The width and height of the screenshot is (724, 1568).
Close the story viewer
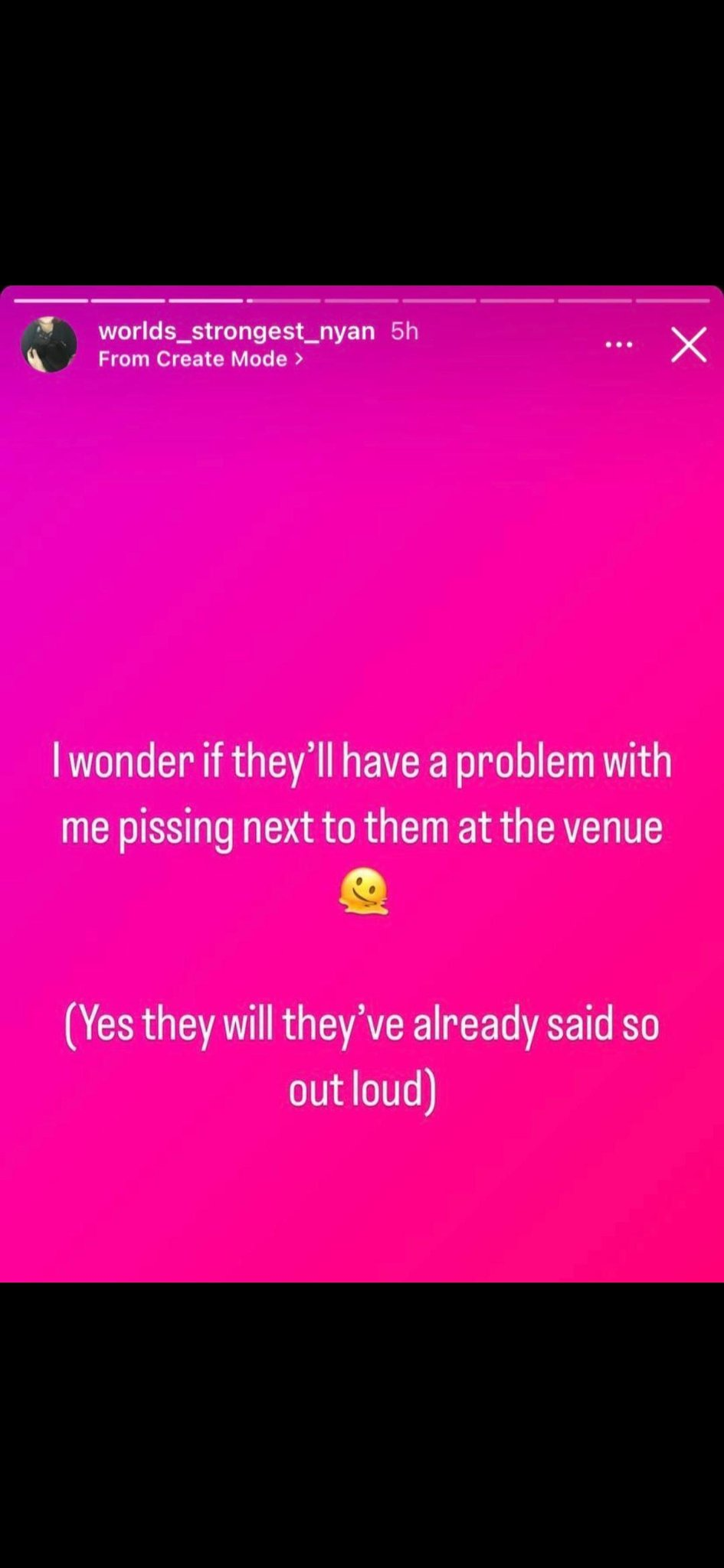pos(689,345)
